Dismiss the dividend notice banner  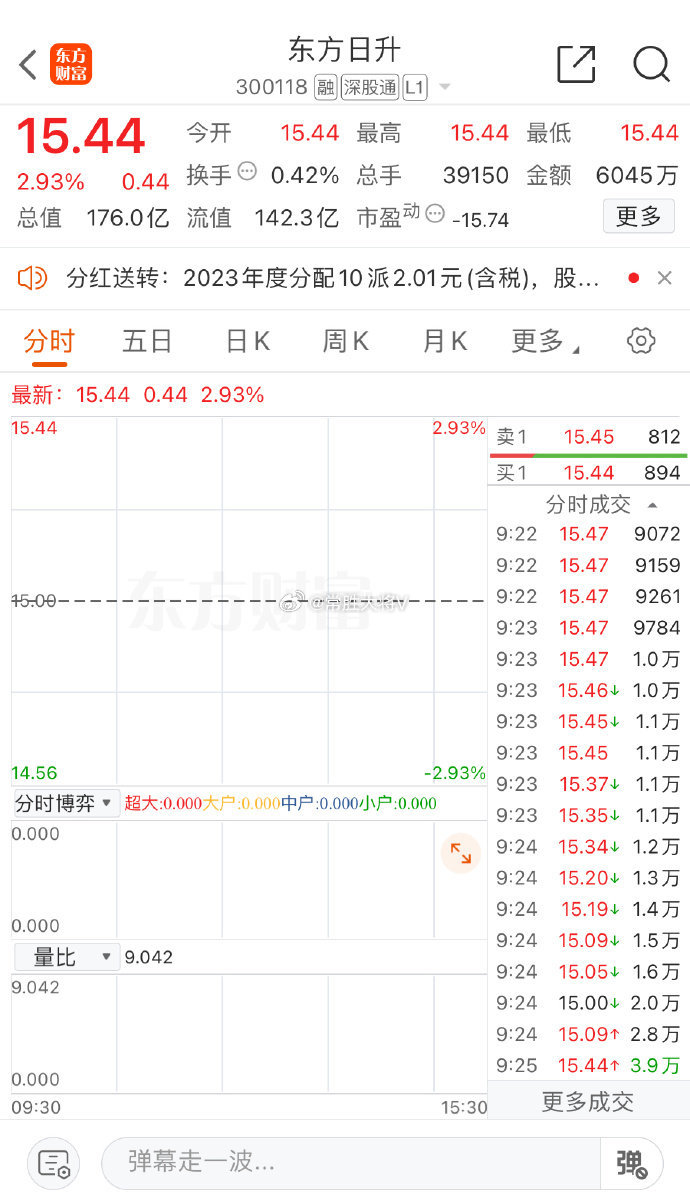click(x=664, y=278)
